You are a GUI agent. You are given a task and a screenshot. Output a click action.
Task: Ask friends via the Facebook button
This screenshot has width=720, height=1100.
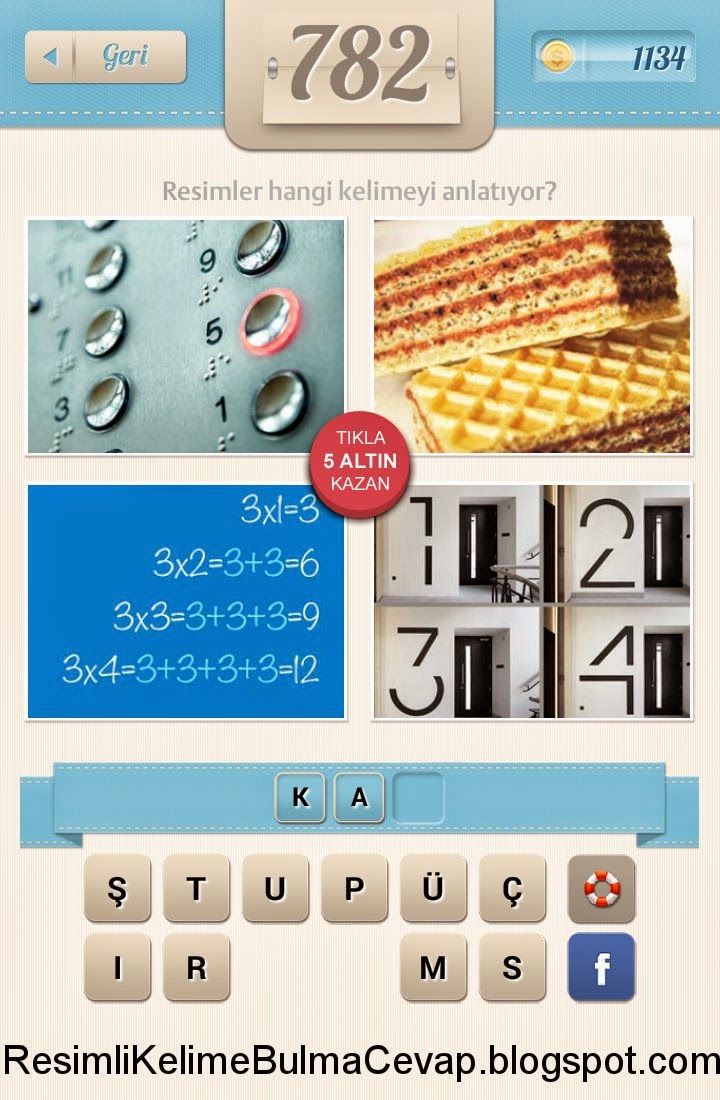tap(601, 967)
